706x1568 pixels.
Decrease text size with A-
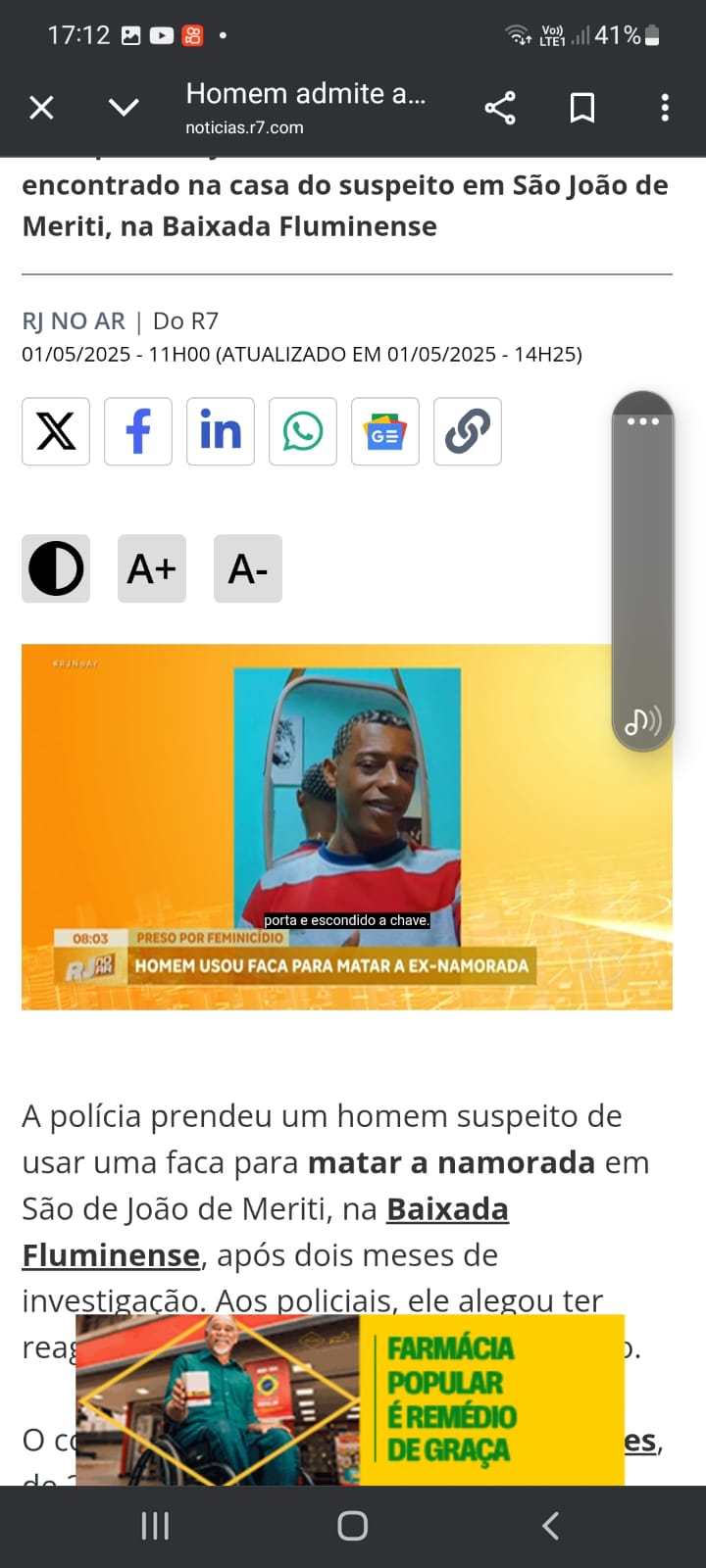click(x=248, y=568)
